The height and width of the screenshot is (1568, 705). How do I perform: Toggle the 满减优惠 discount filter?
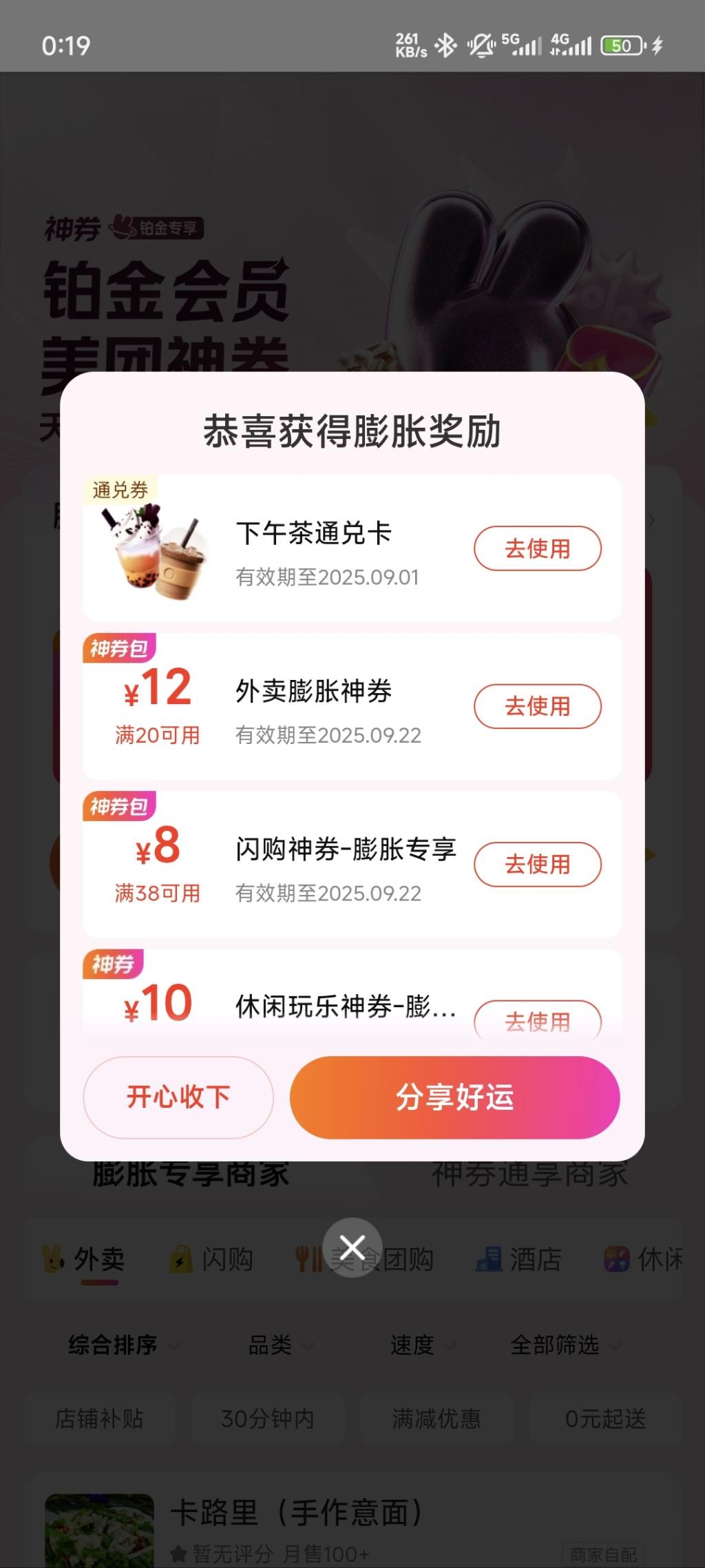point(436,1418)
